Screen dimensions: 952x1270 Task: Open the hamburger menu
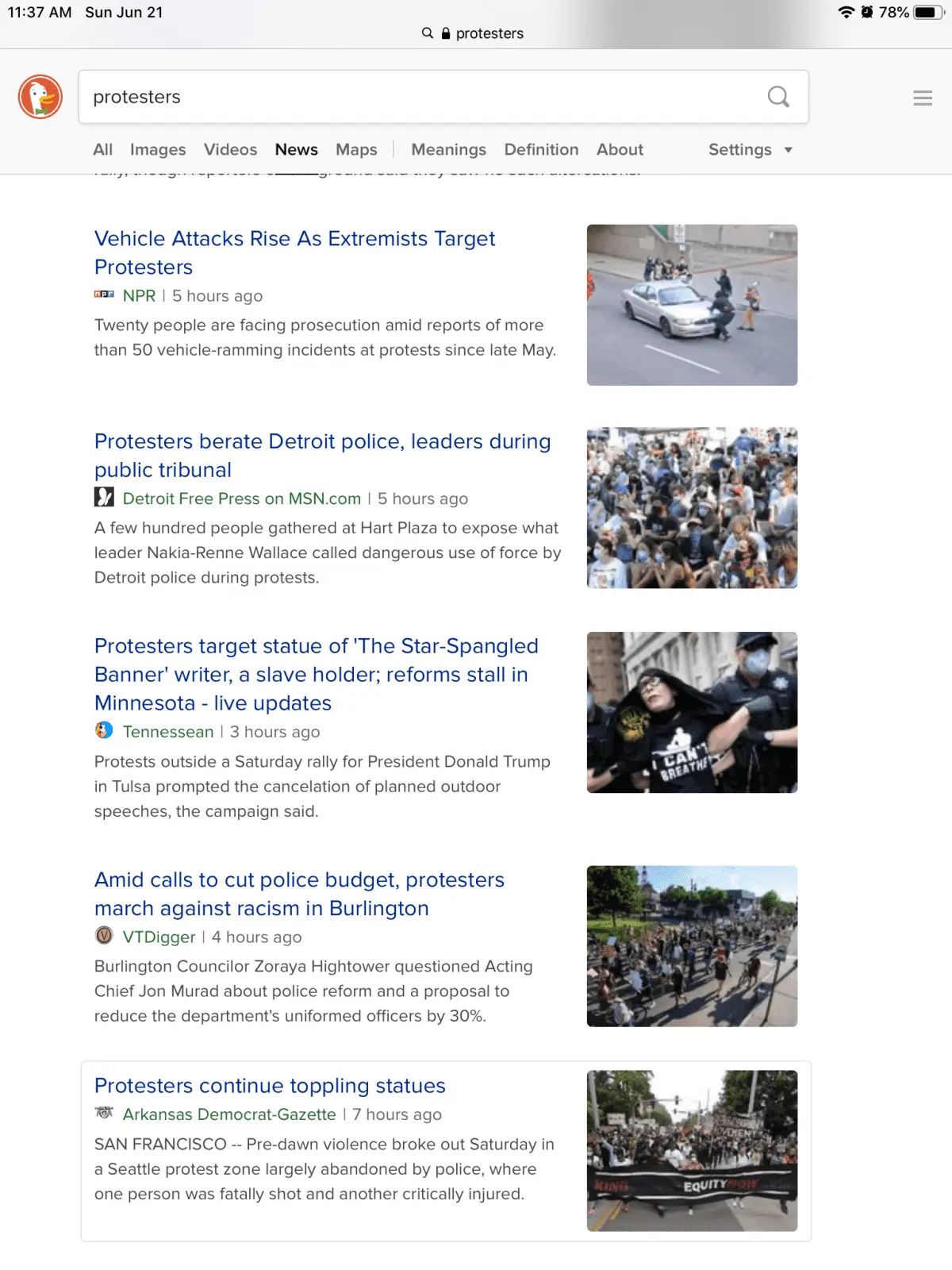[922, 98]
